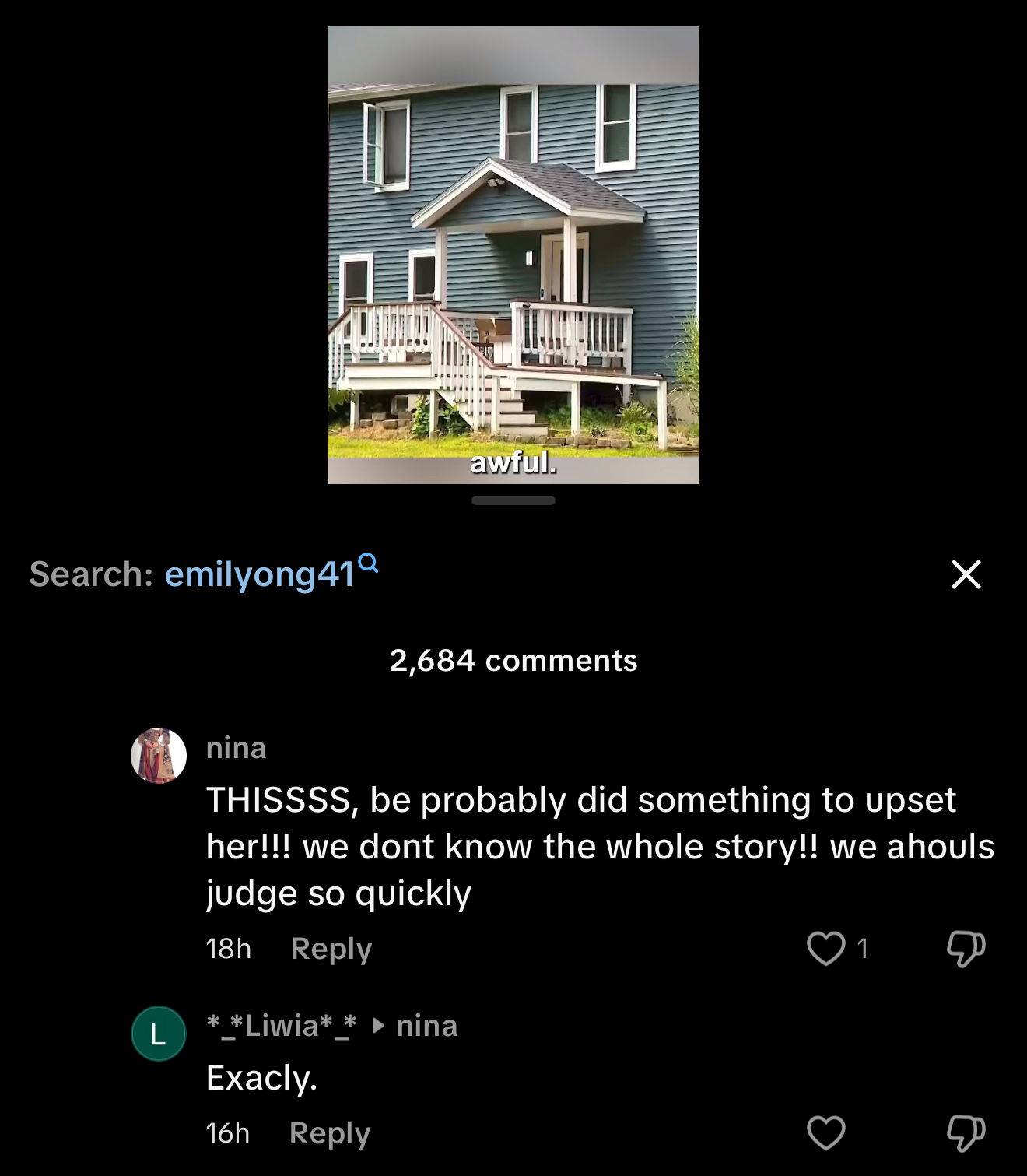The image size is (1027, 1176).
Task: Like Liwia's reply "Exacly."
Action: tap(825, 1132)
